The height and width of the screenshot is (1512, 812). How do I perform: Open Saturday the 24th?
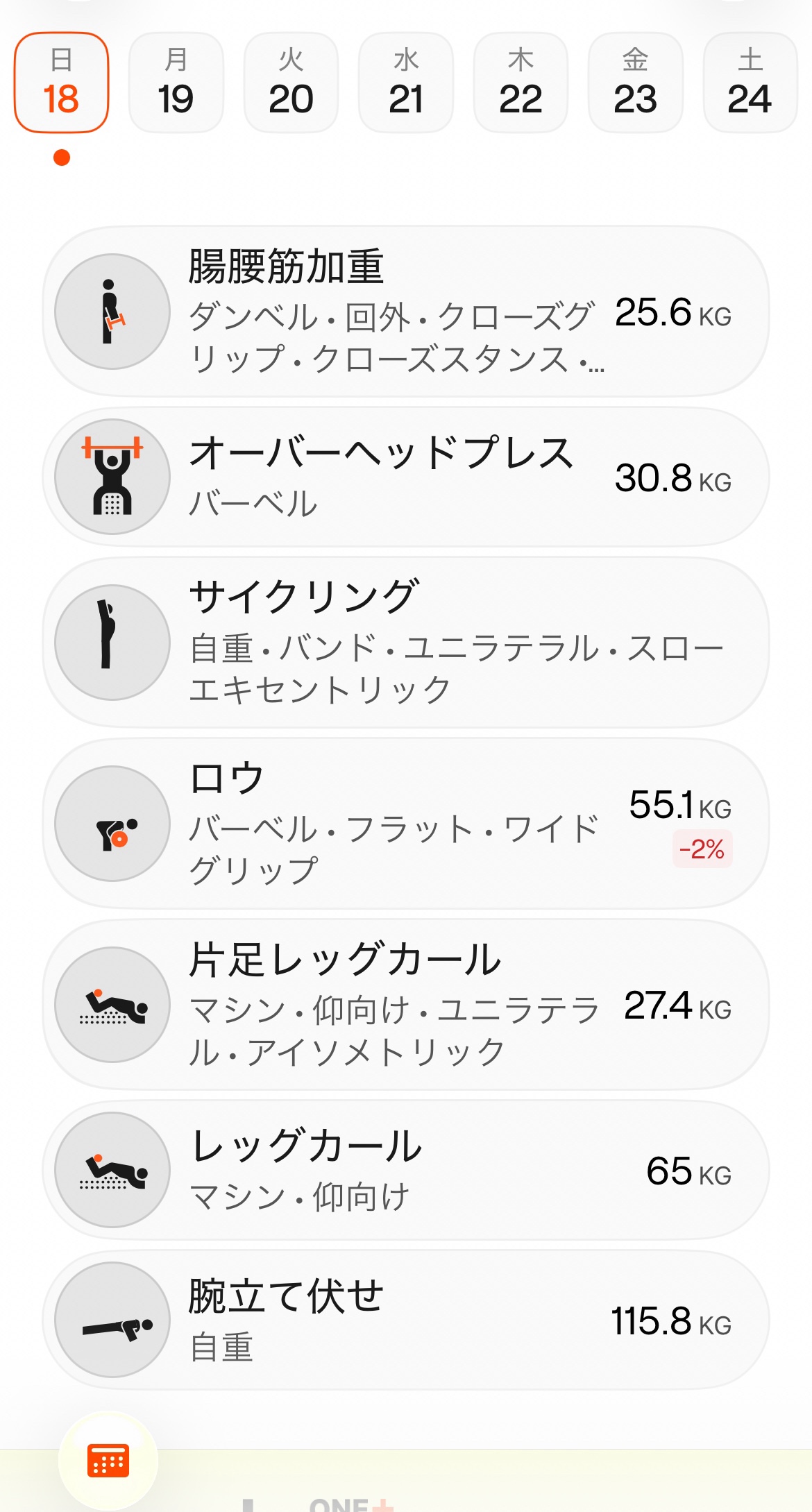click(x=750, y=83)
